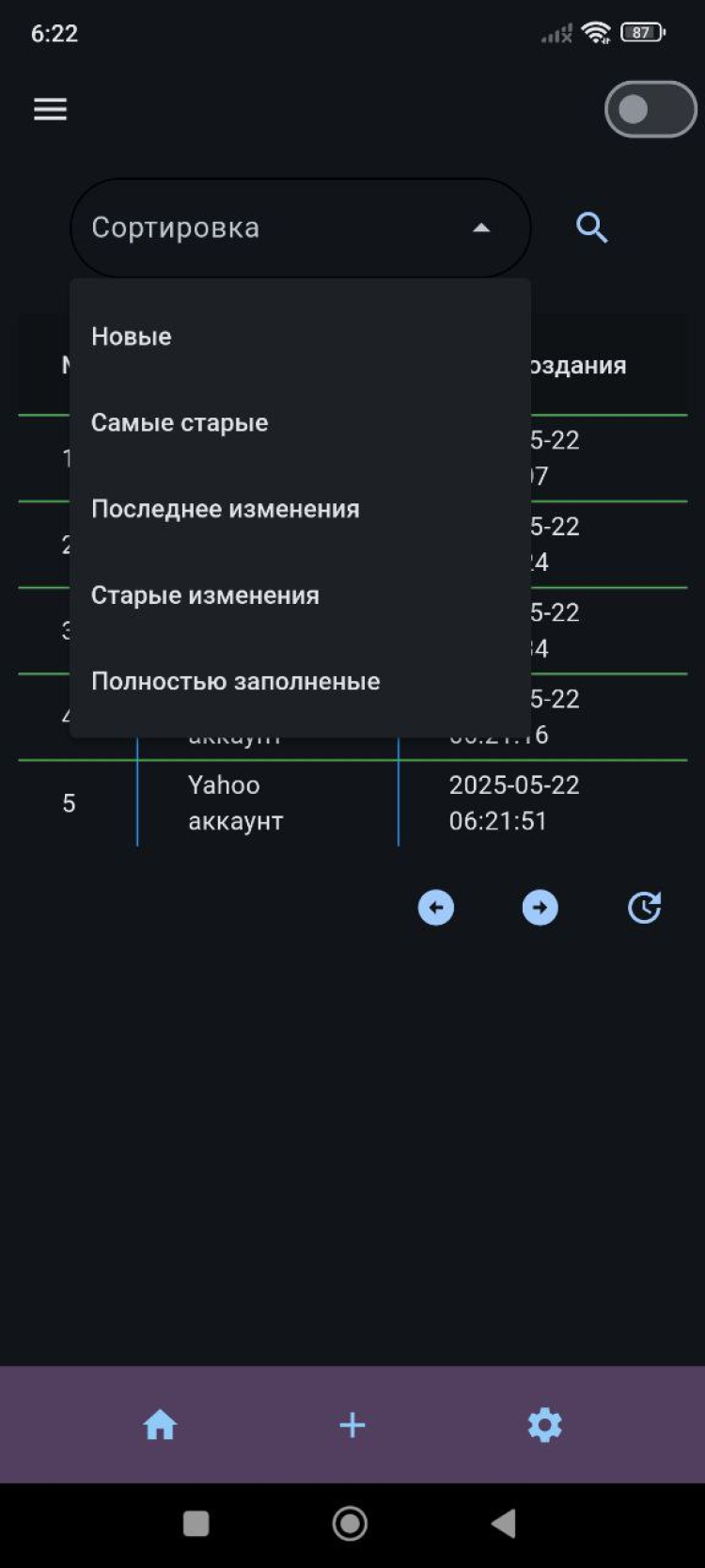Switch to the Home tab
This screenshot has width=705, height=1568.
click(x=160, y=1425)
